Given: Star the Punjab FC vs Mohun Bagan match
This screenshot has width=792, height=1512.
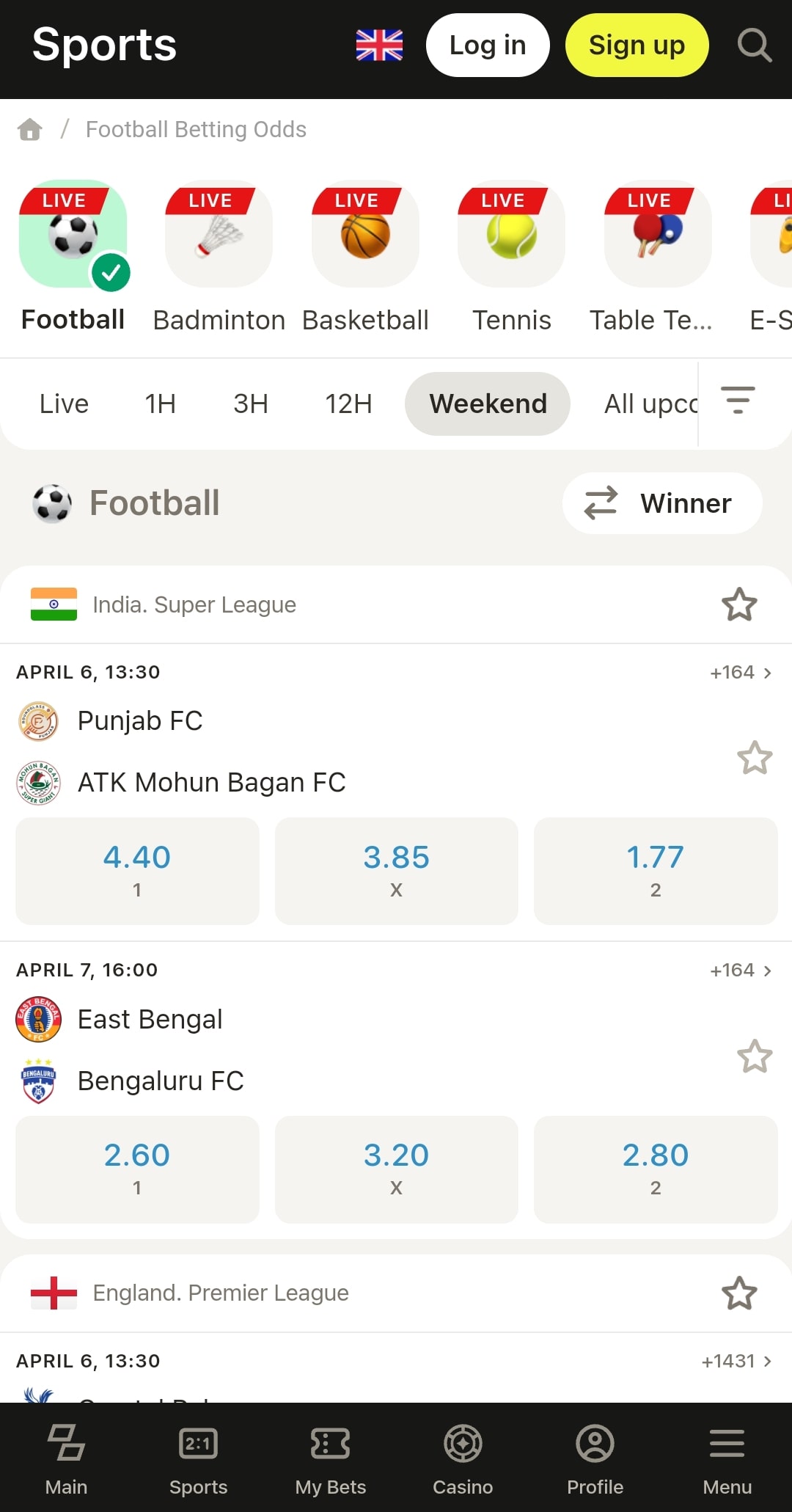Looking at the screenshot, I should tap(755, 758).
